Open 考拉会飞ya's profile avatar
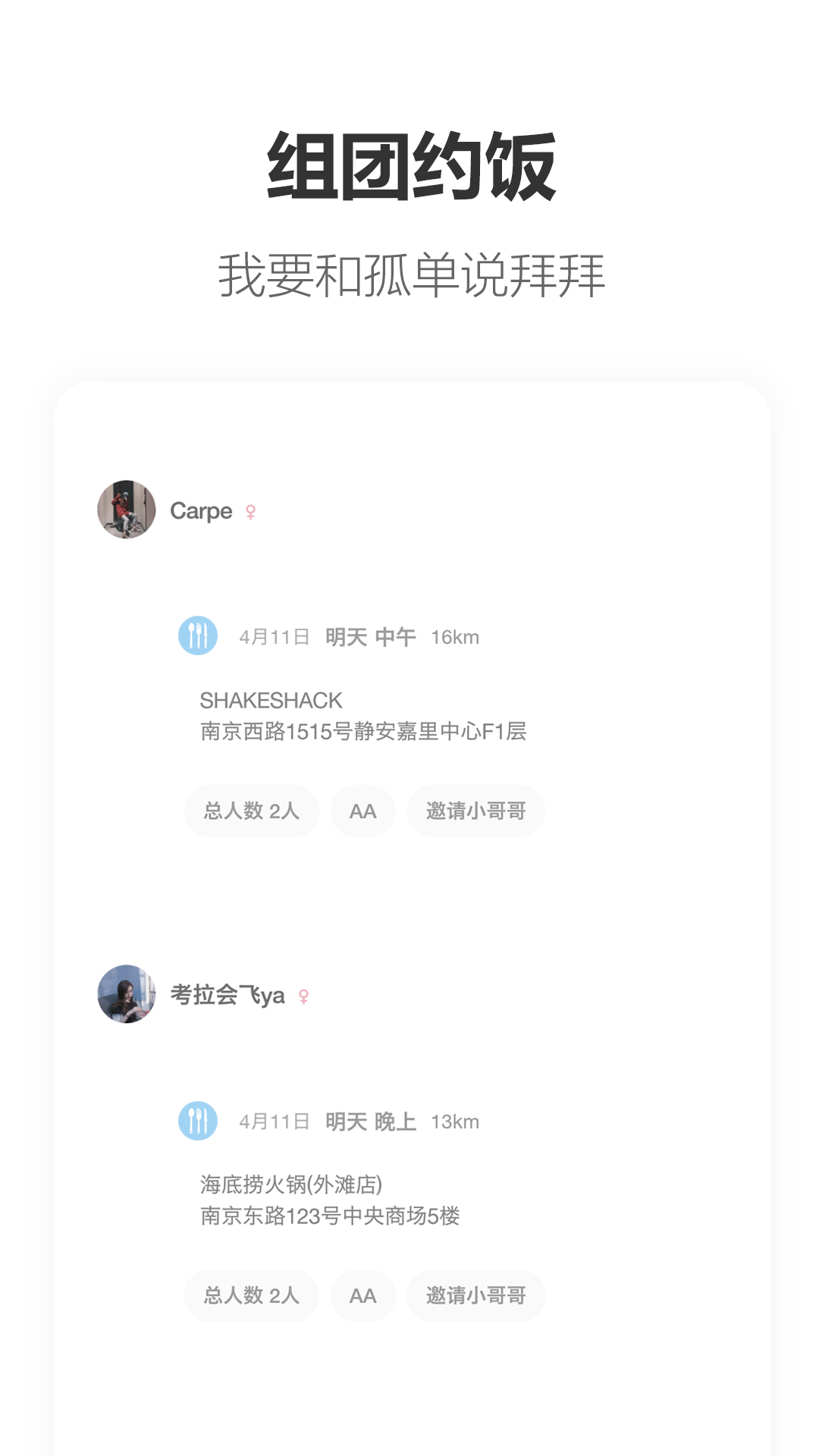Image resolution: width=819 pixels, height=1456 pixels. [x=128, y=995]
